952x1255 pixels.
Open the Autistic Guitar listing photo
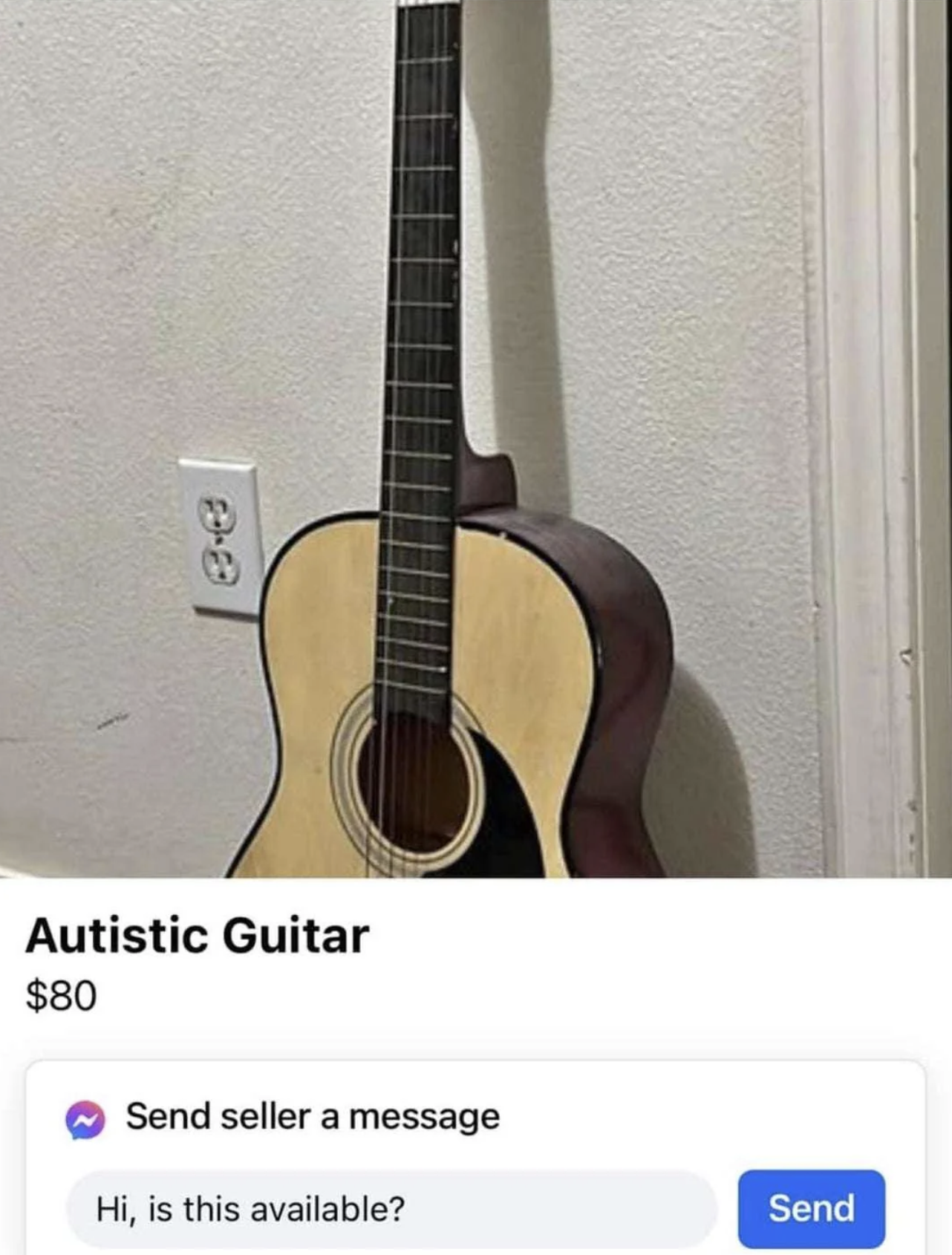coord(475,438)
